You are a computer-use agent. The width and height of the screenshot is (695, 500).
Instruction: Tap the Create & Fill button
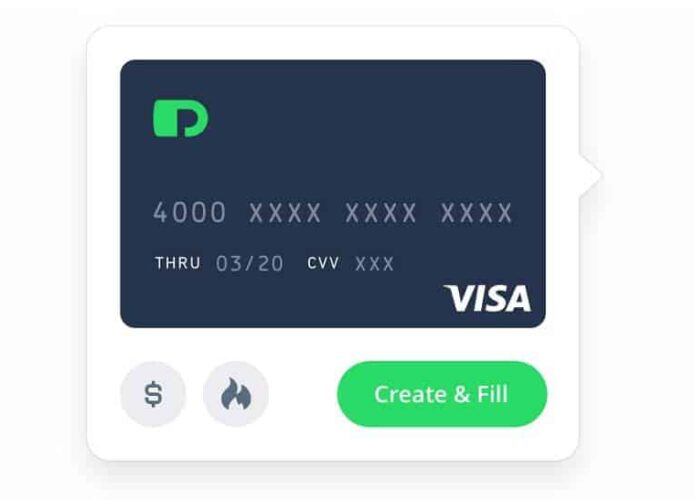442,394
